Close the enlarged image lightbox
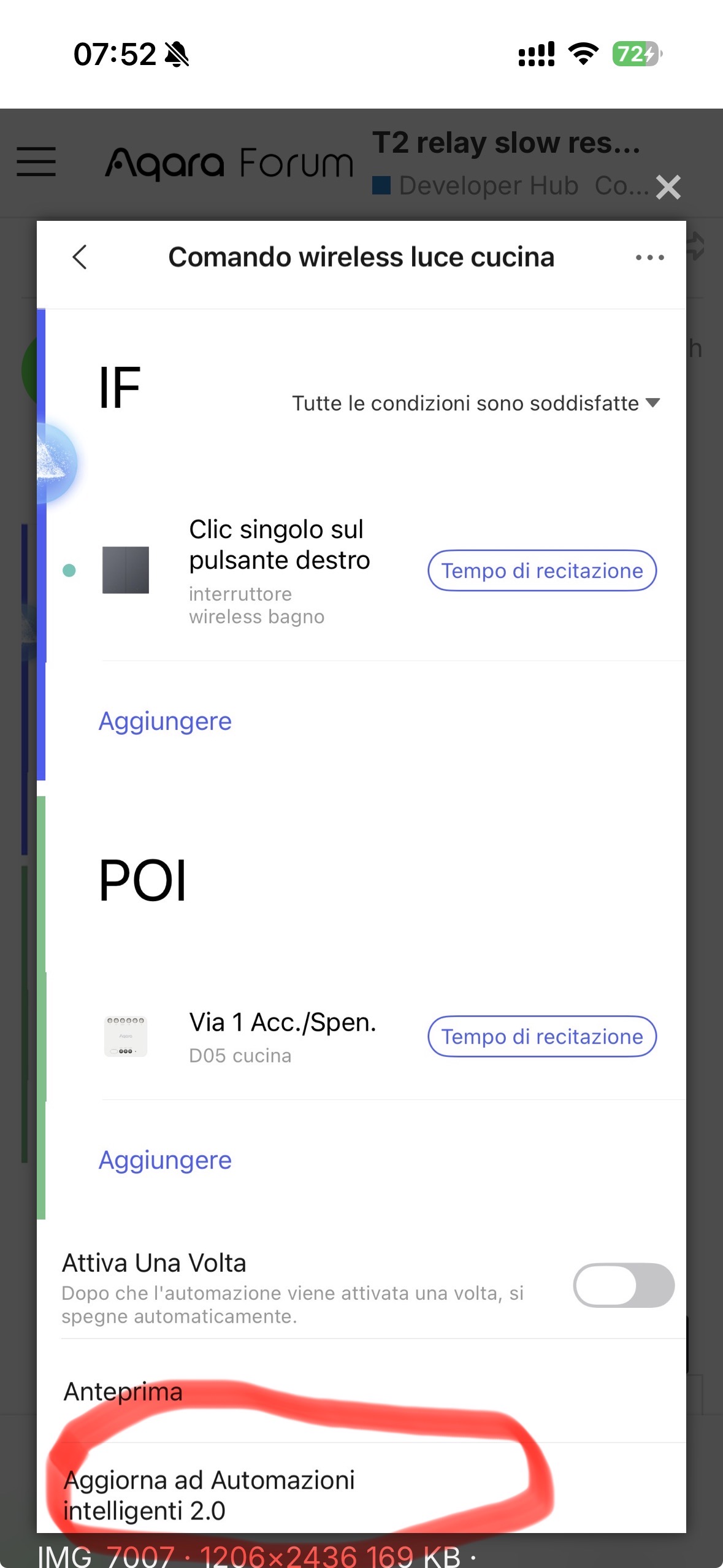The width and height of the screenshot is (723, 1568). pos(668,188)
